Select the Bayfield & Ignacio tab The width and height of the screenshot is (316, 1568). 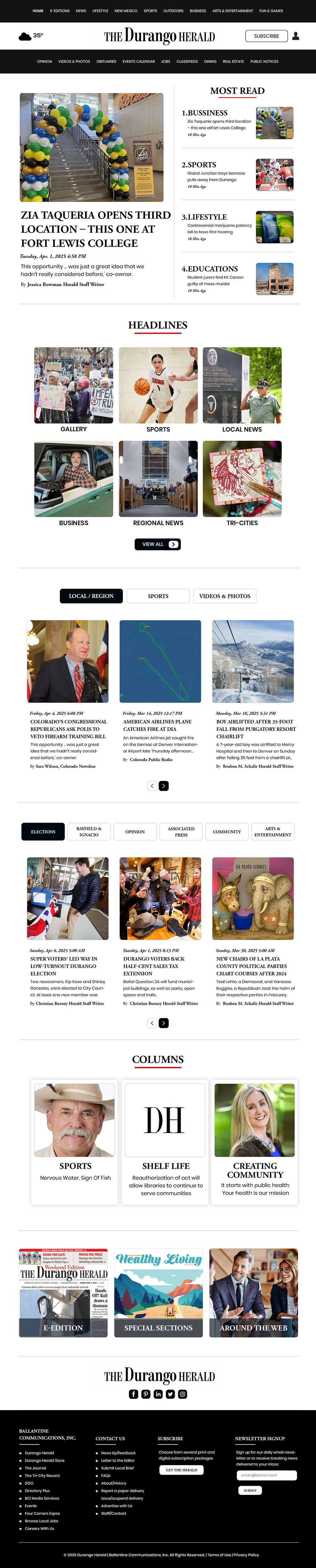89,831
